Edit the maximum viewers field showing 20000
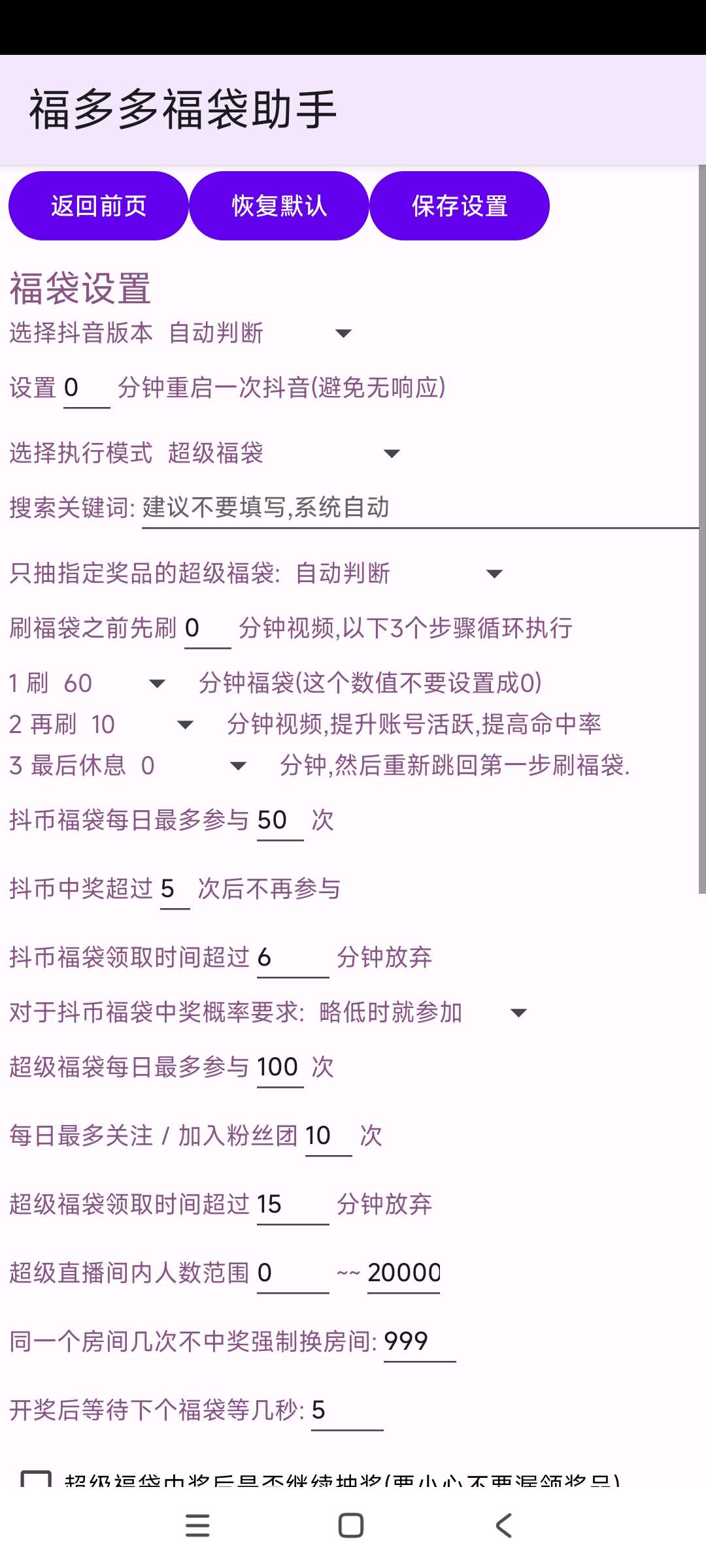Image resolution: width=706 pixels, height=1568 pixels. pyautogui.click(x=403, y=1273)
